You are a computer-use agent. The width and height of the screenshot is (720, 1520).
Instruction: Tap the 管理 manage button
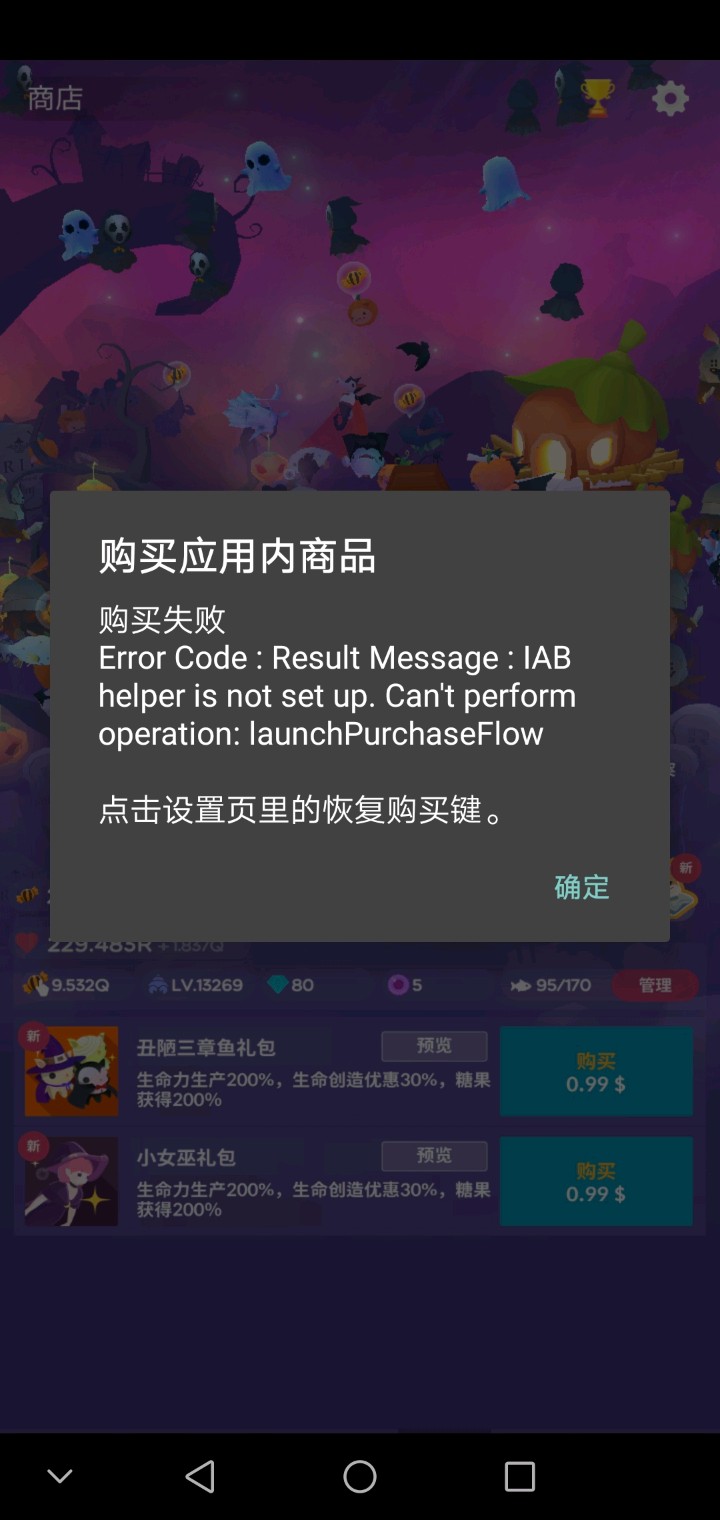[655, 985]
